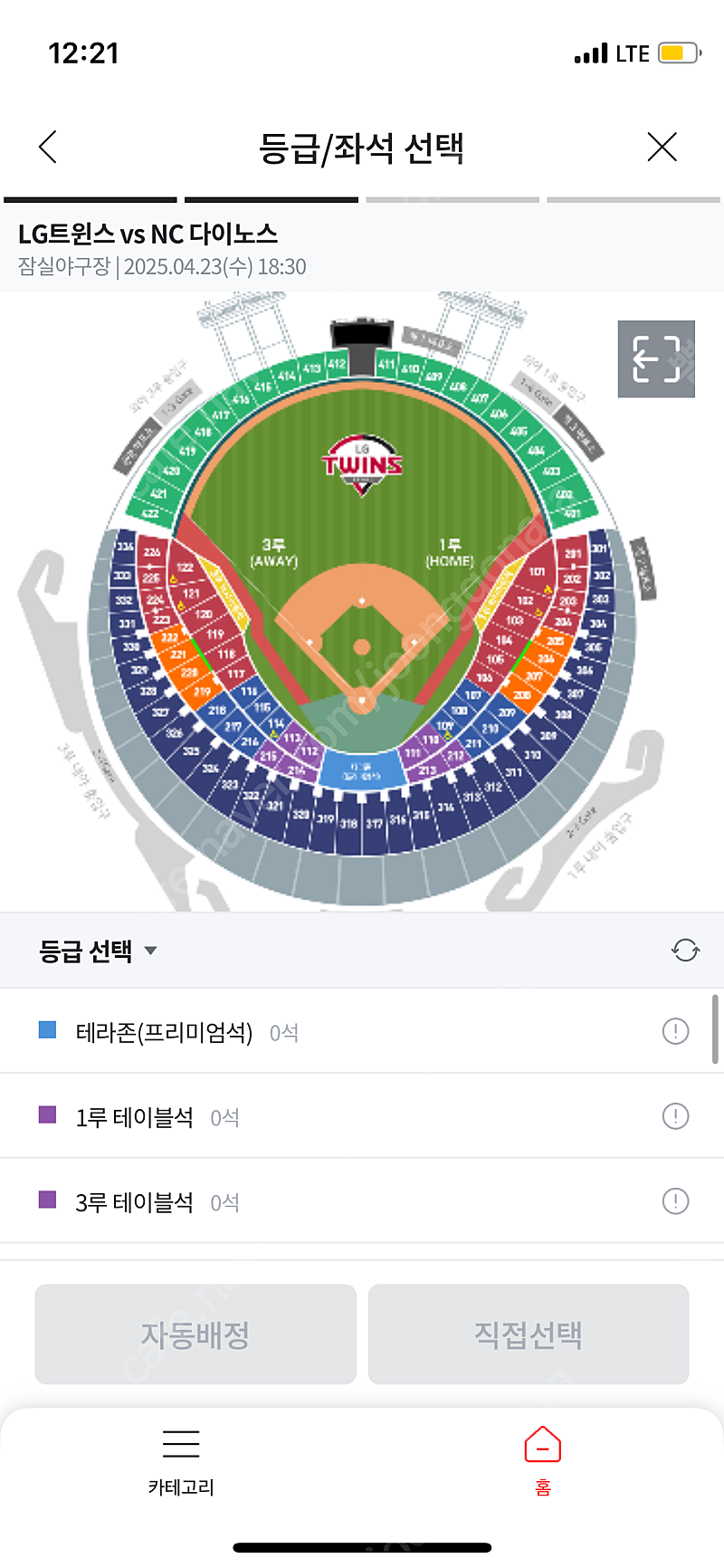Image resolution: width=724 pixels, height=1568 pixels.
Task: Tap the fit-to-screen map icon
Action: click(656, 359)
